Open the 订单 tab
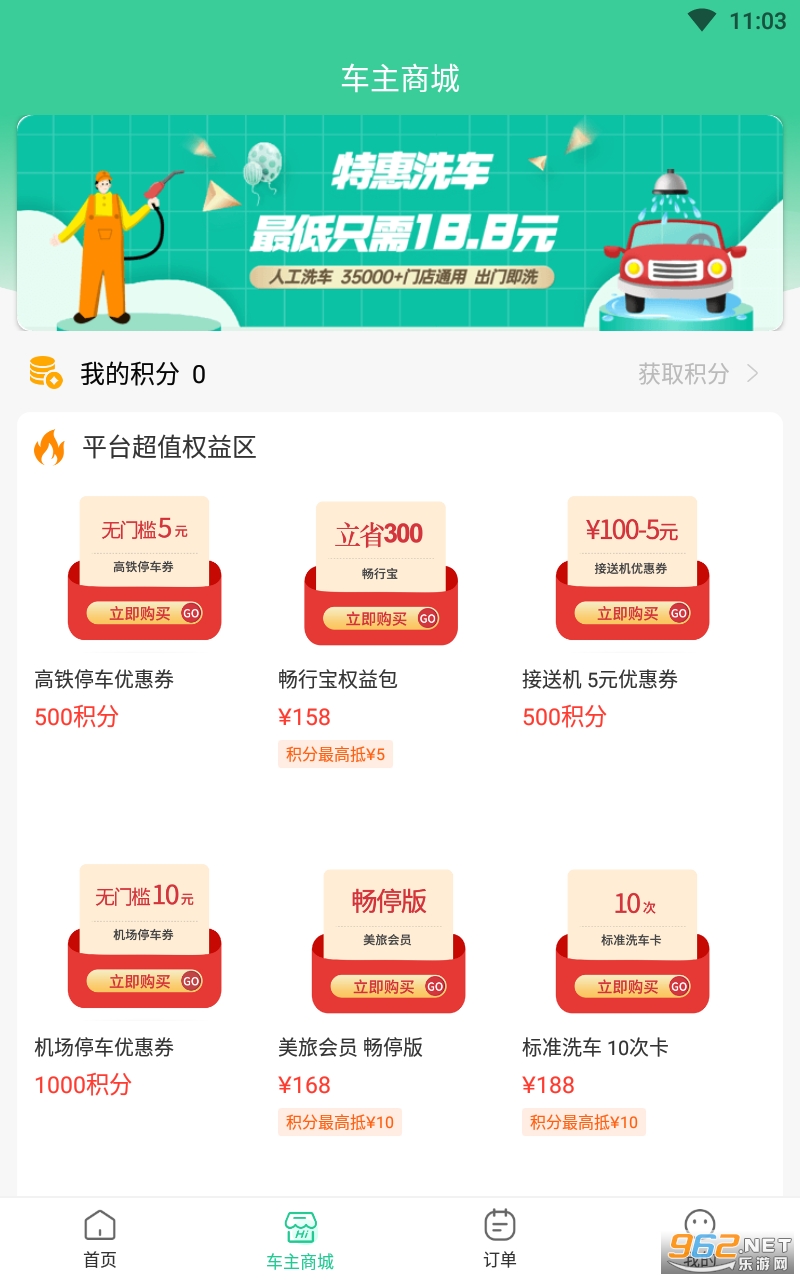Screen dimensions: 800x1280 pyautogui.click(x=500, y=1240)
